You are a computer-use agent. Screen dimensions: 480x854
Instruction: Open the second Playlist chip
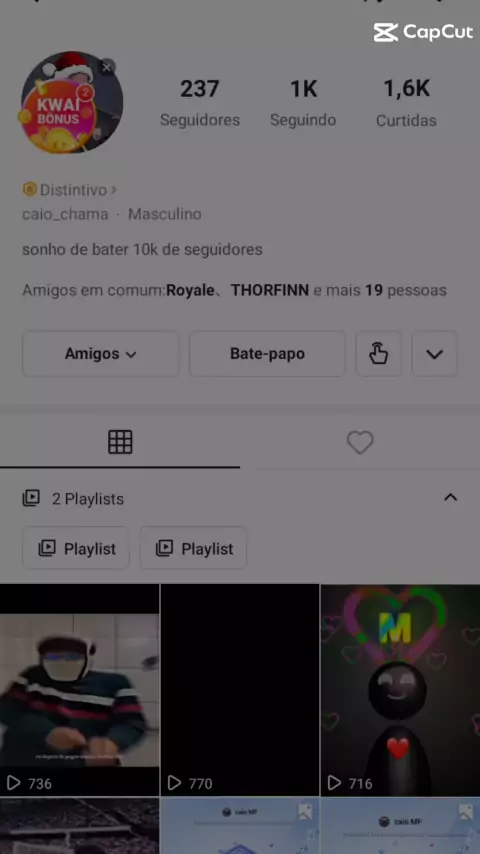pos(193,548)
